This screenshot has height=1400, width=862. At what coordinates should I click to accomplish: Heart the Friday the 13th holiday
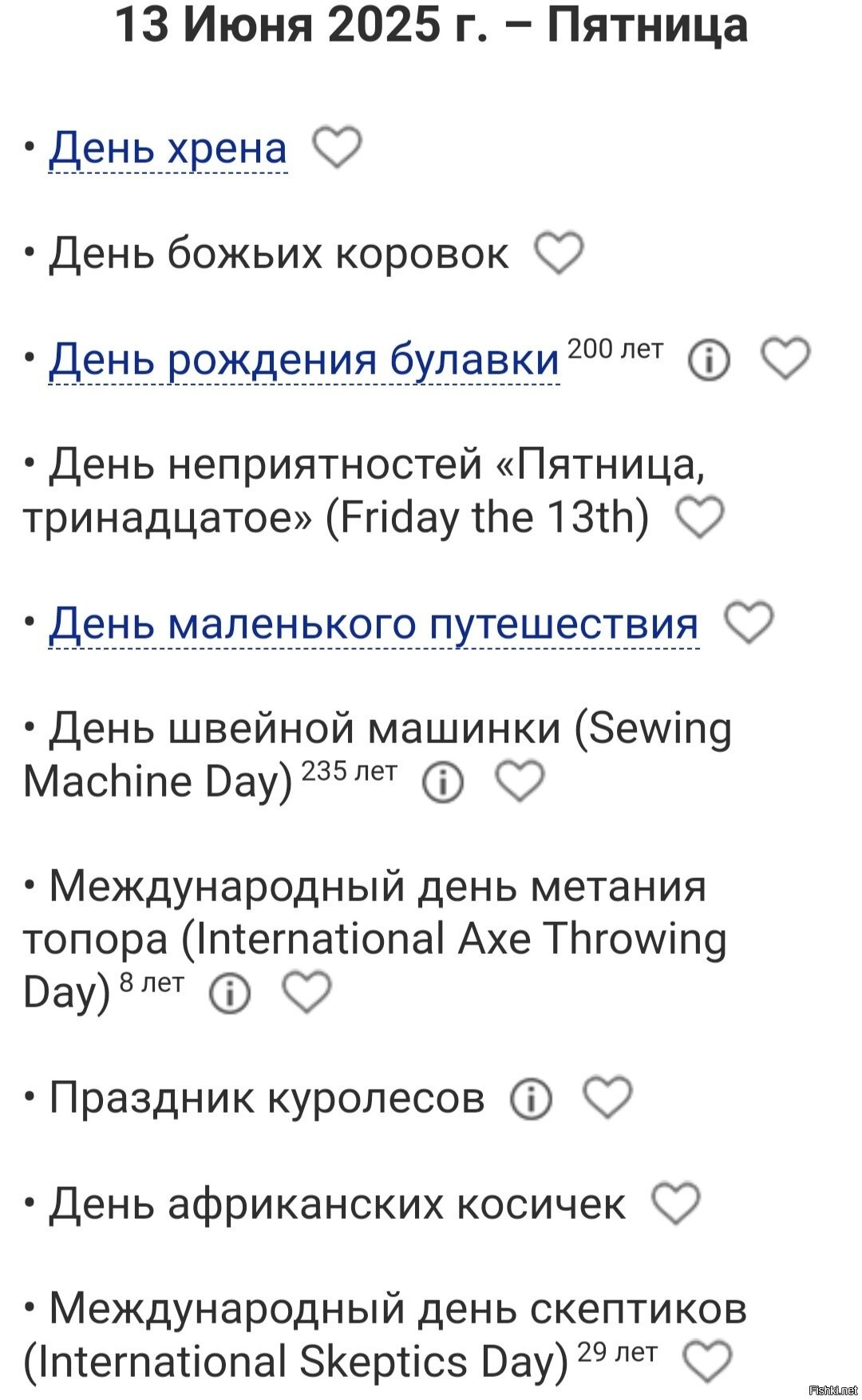pyautogui.click(x=700, y=517)
